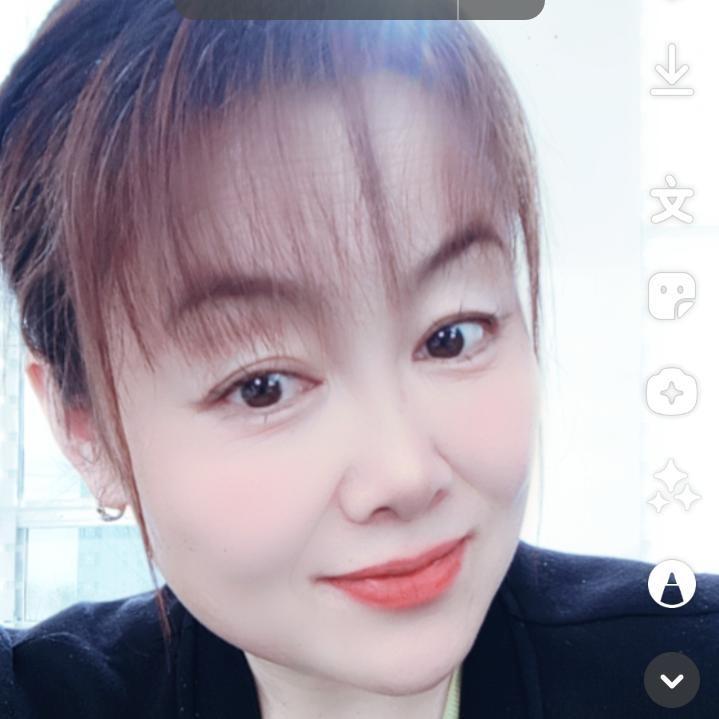
Task: Collapse the side toolbar with the chevron
Action: coord(672,680)
